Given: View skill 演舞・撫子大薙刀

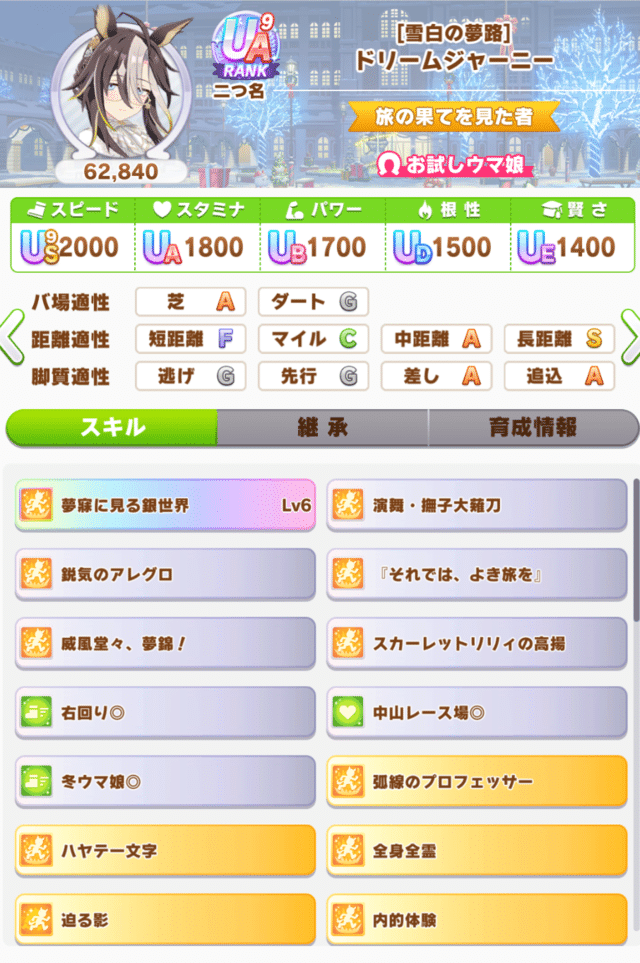Looking at the screenshot, I should pyautogui.click(x=477, y=505).
